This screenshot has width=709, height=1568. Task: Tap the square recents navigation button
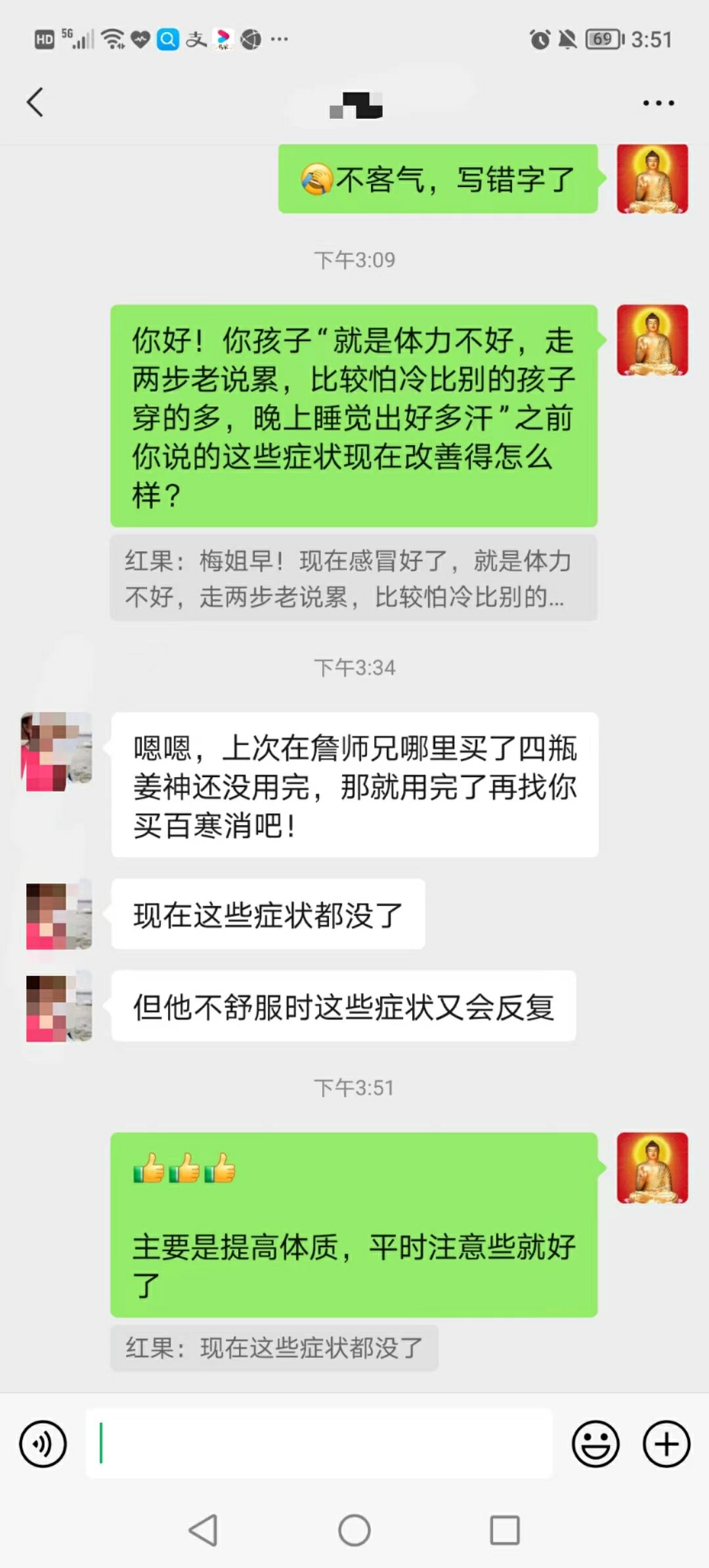pos(504,1529)
